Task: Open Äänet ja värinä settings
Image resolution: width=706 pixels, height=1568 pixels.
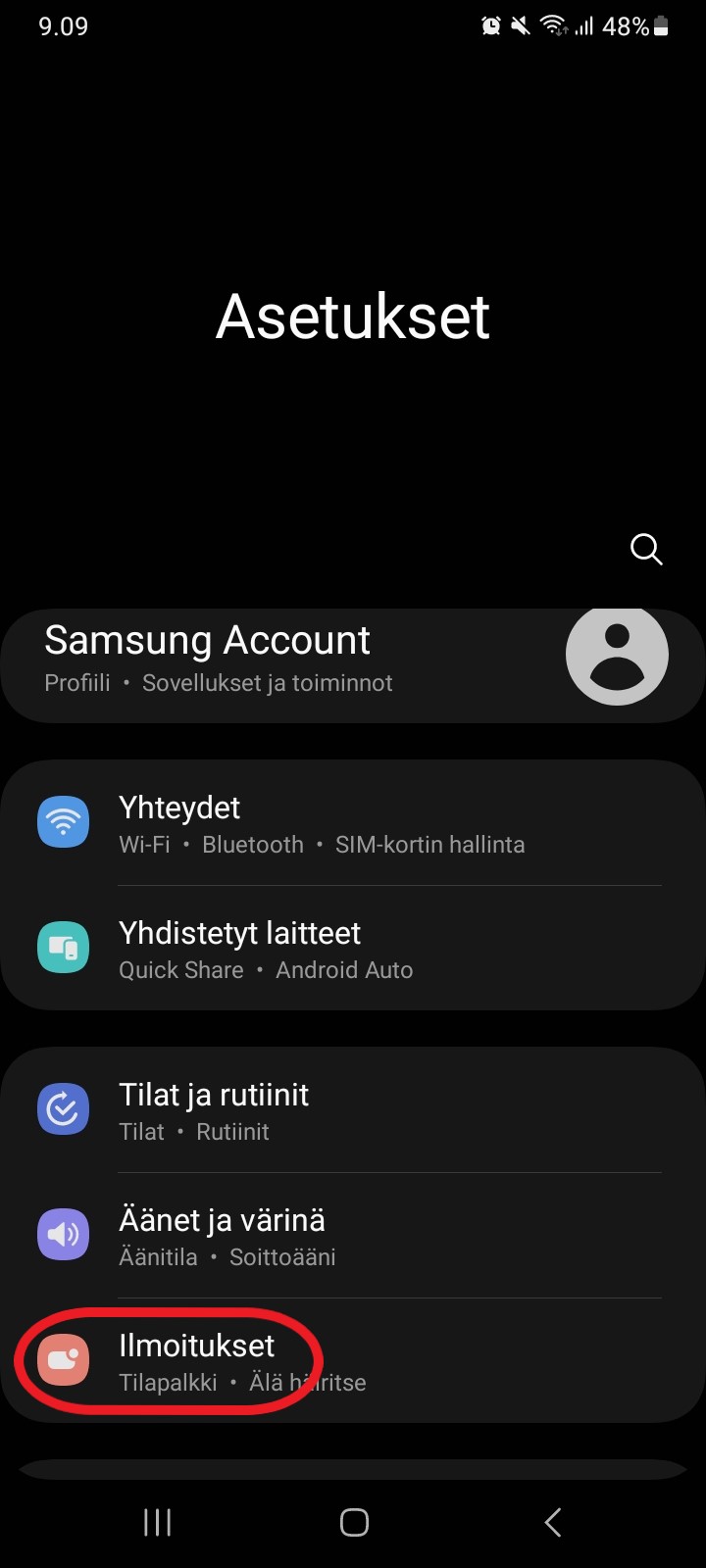Action: point(353,1236)
